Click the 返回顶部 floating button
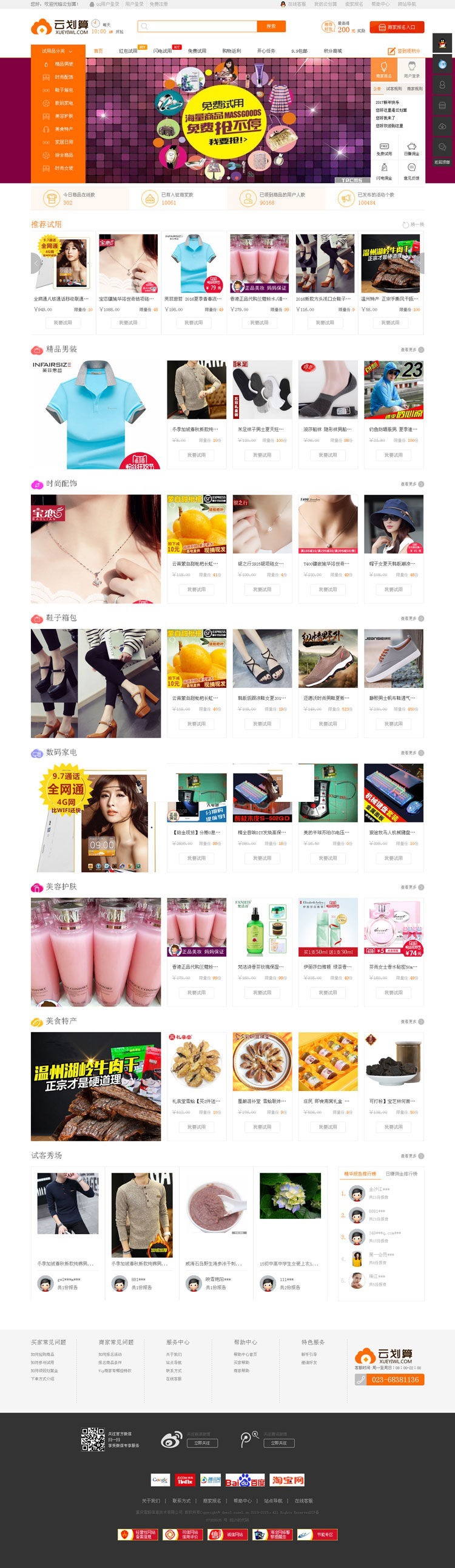The height and width of the screenshot is (1568, 455). pyautogui.click(x=442, y=163)
